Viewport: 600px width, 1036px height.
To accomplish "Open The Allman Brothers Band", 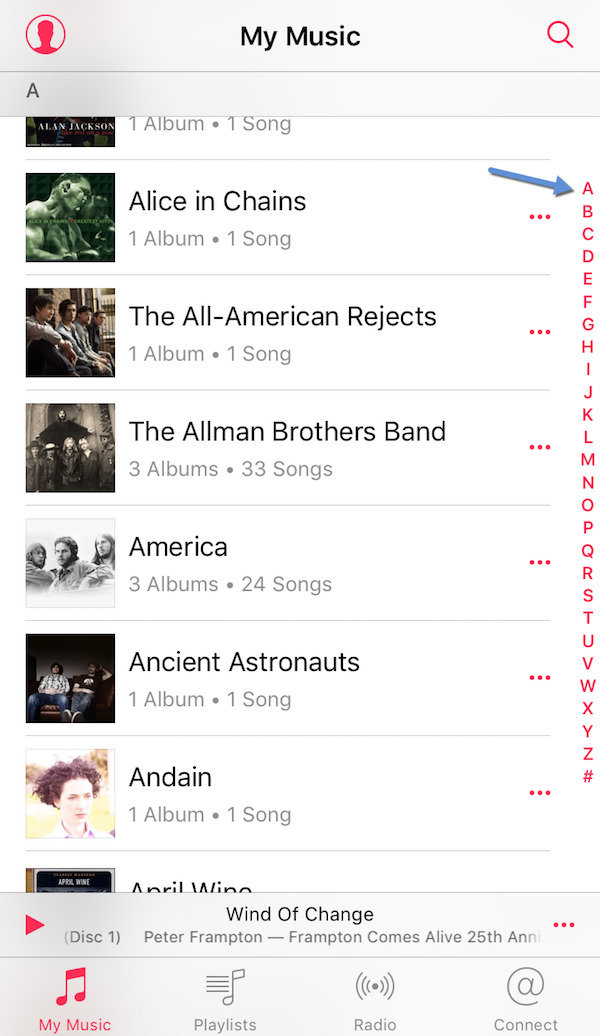I will (287, 448).
